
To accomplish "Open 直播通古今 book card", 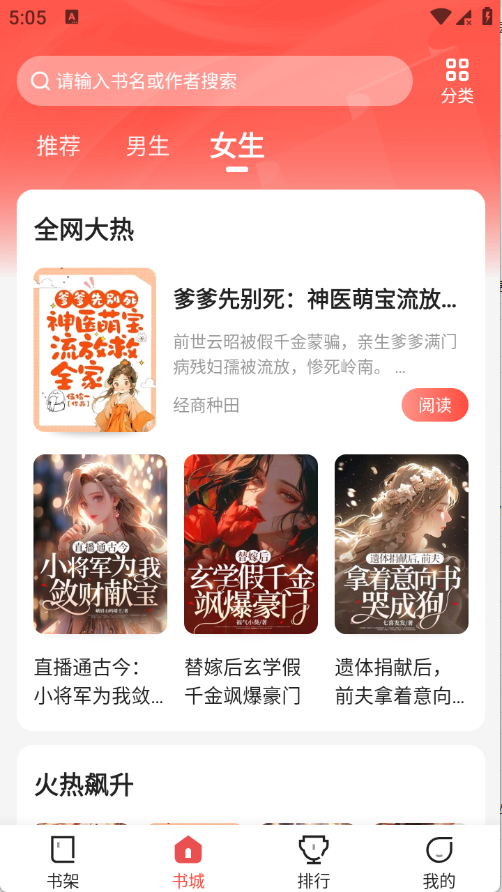I will (x=100, y=580).
